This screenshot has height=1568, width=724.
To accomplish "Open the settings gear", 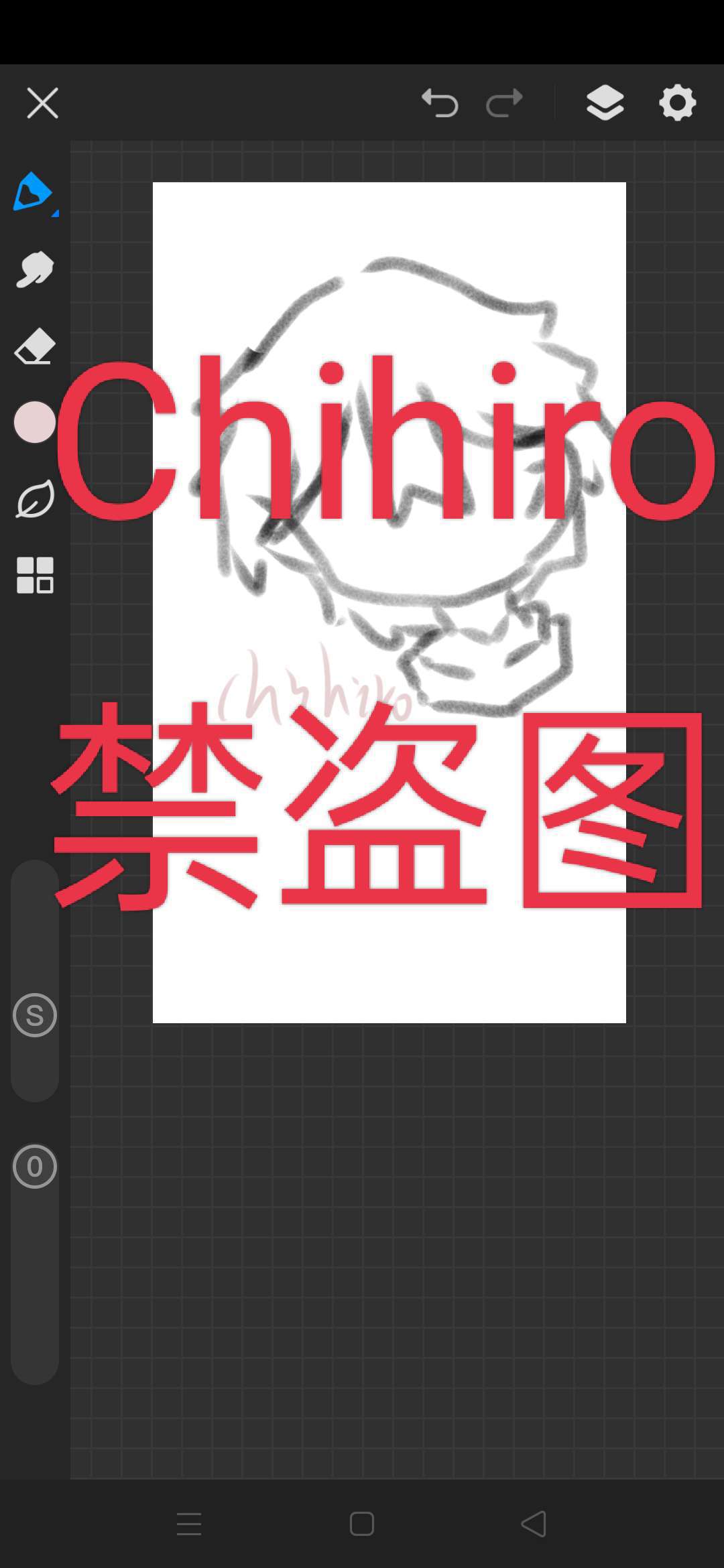I will pos(677,103).
